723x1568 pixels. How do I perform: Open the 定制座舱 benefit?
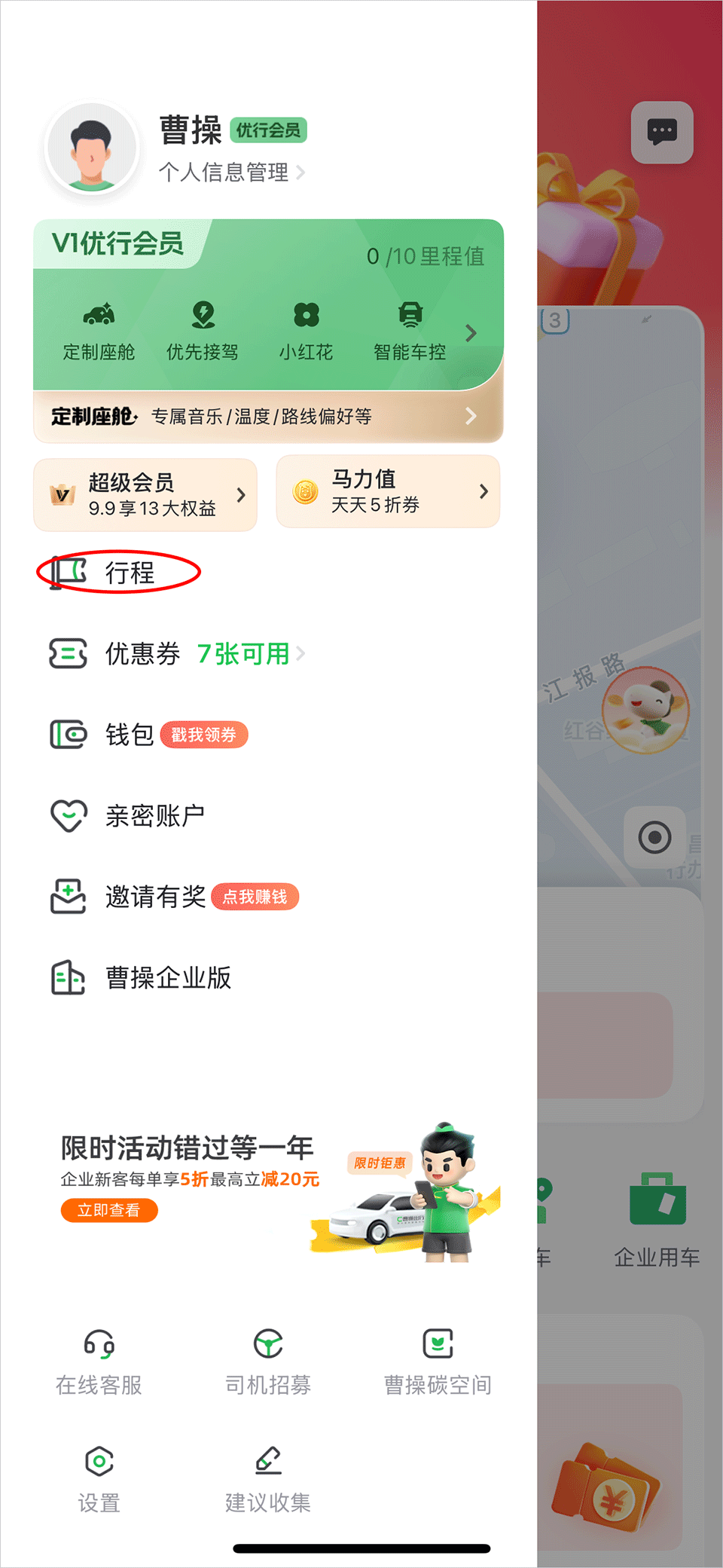99,331
